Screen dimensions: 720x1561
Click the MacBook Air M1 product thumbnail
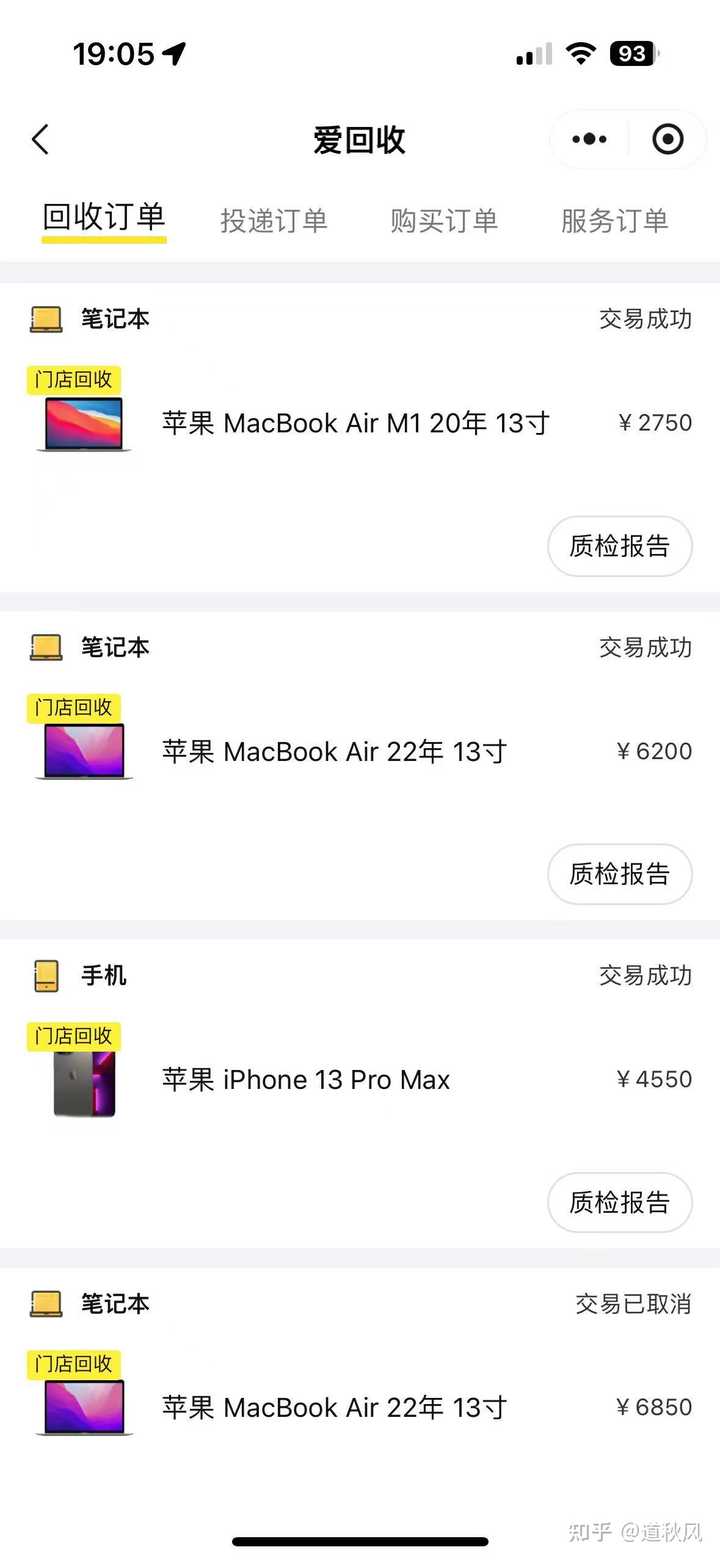point(83,422)
